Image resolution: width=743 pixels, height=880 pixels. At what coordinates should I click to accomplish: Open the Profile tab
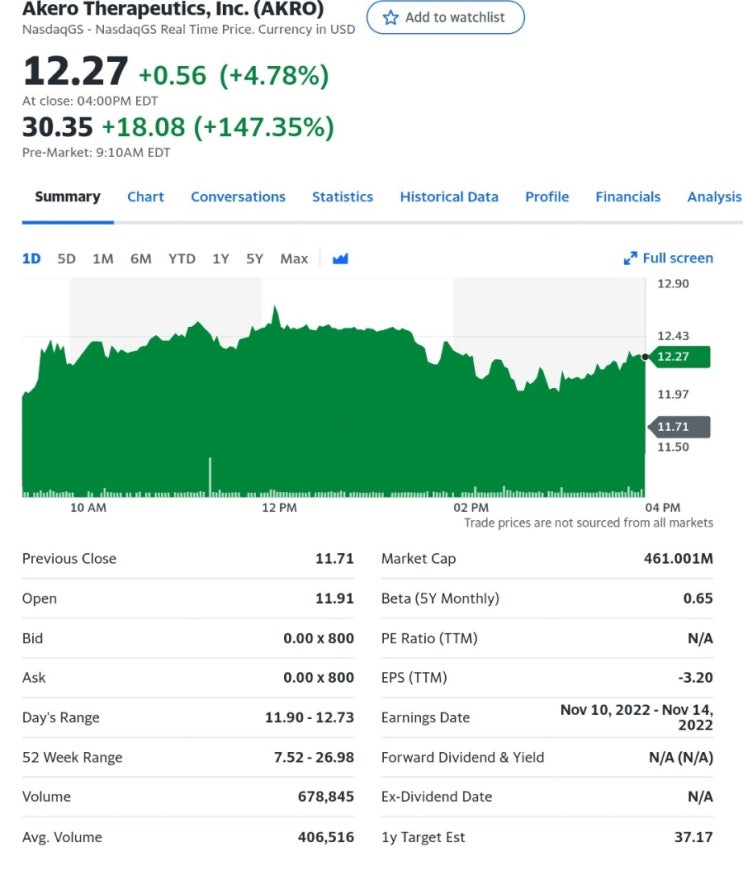point(546,197)
